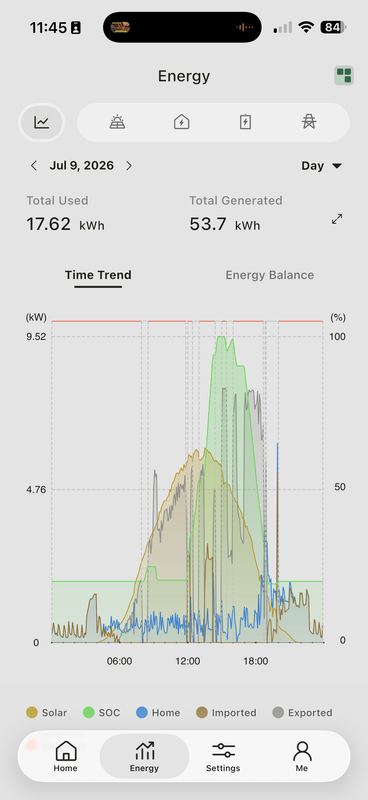This screenshot has width=368, height=800.
Task: Expand the chart to full screen
Action: click(x=337, y=219)
